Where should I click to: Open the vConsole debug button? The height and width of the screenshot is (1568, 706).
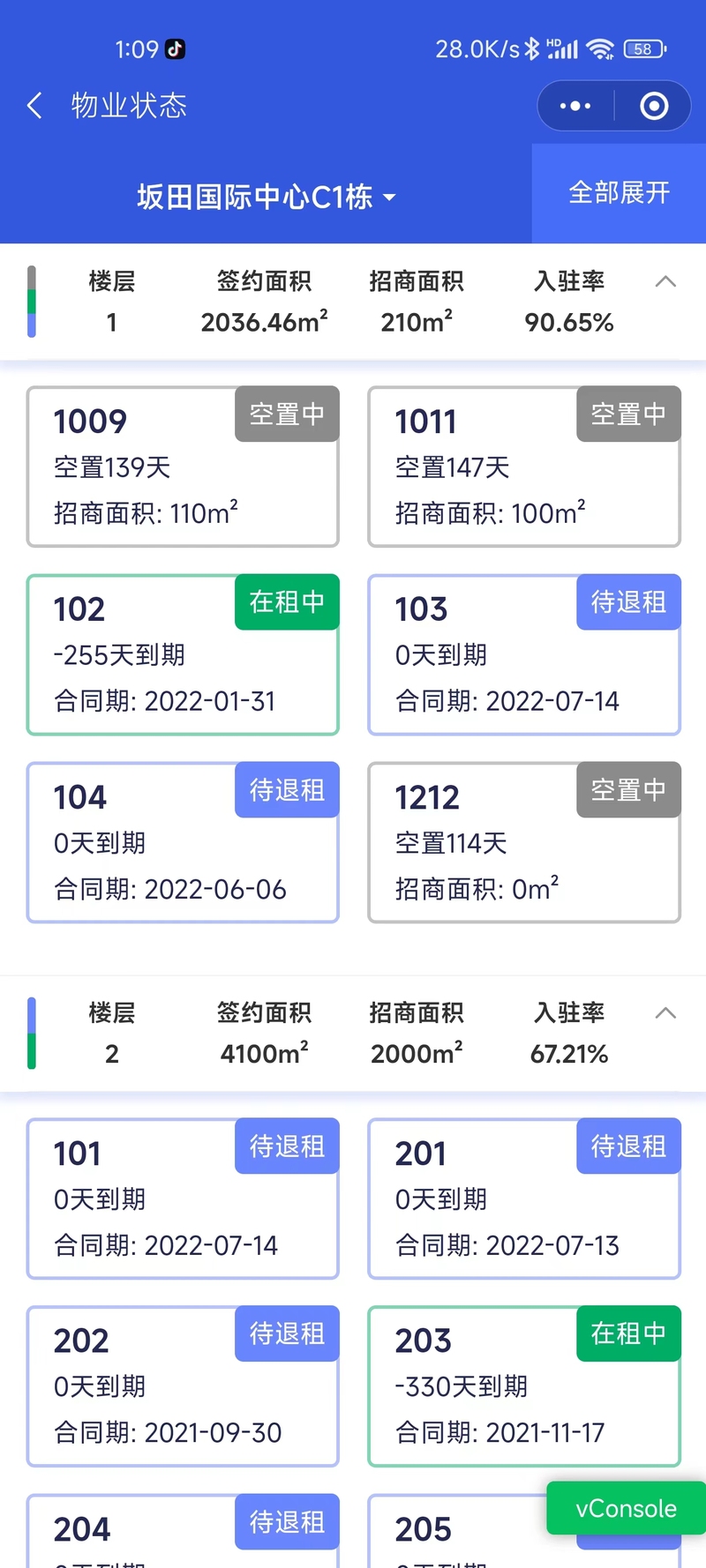[626, 1508]
